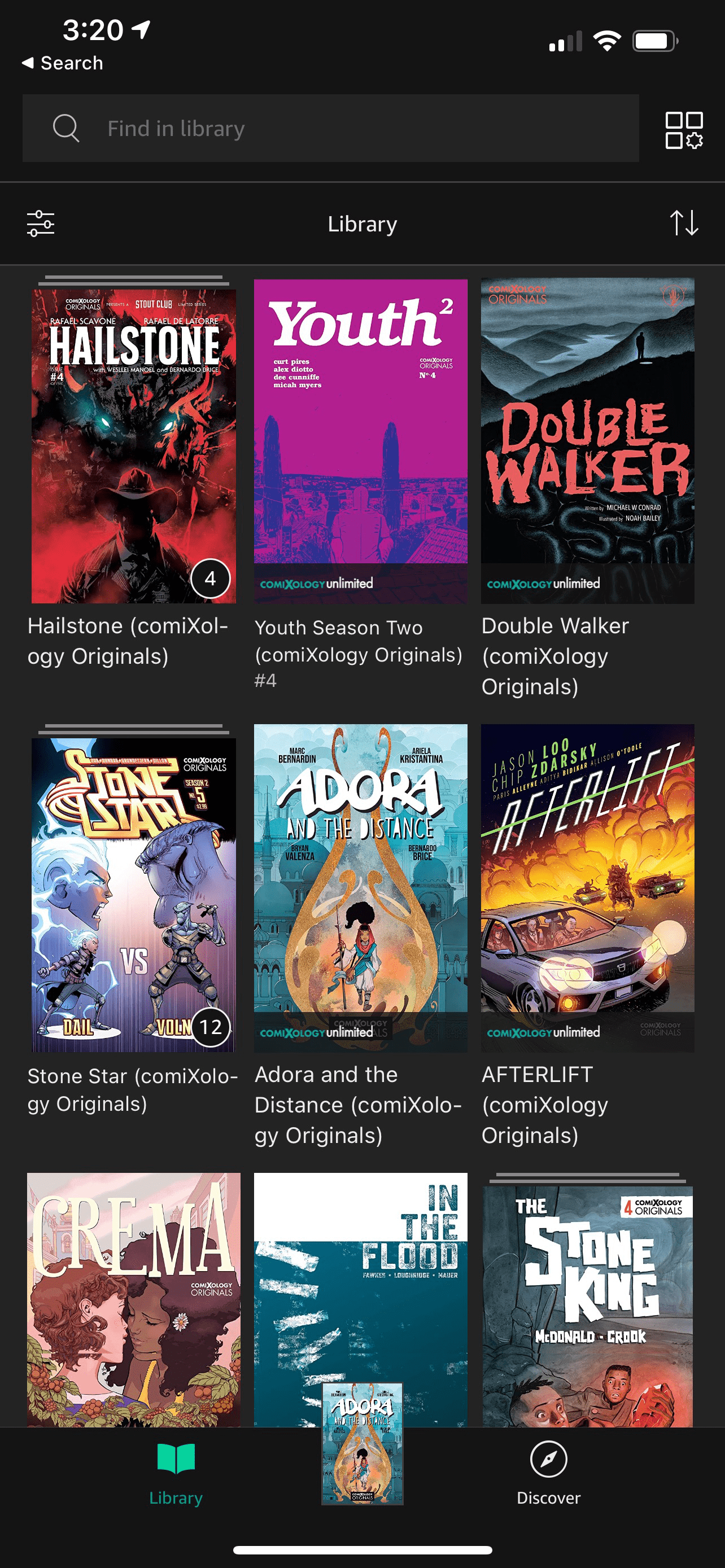Screen dimensions: 725x1568
Task: Open the Crema comic
Action: click(x=133, y=1299)
